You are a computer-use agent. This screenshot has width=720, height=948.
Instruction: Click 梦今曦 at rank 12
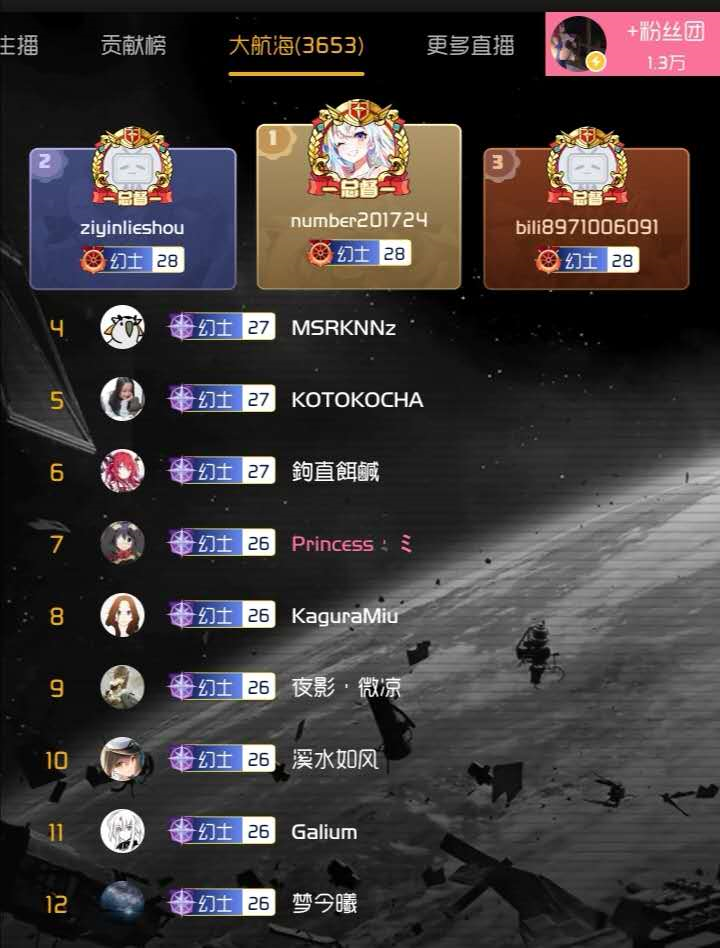(324, 903)
